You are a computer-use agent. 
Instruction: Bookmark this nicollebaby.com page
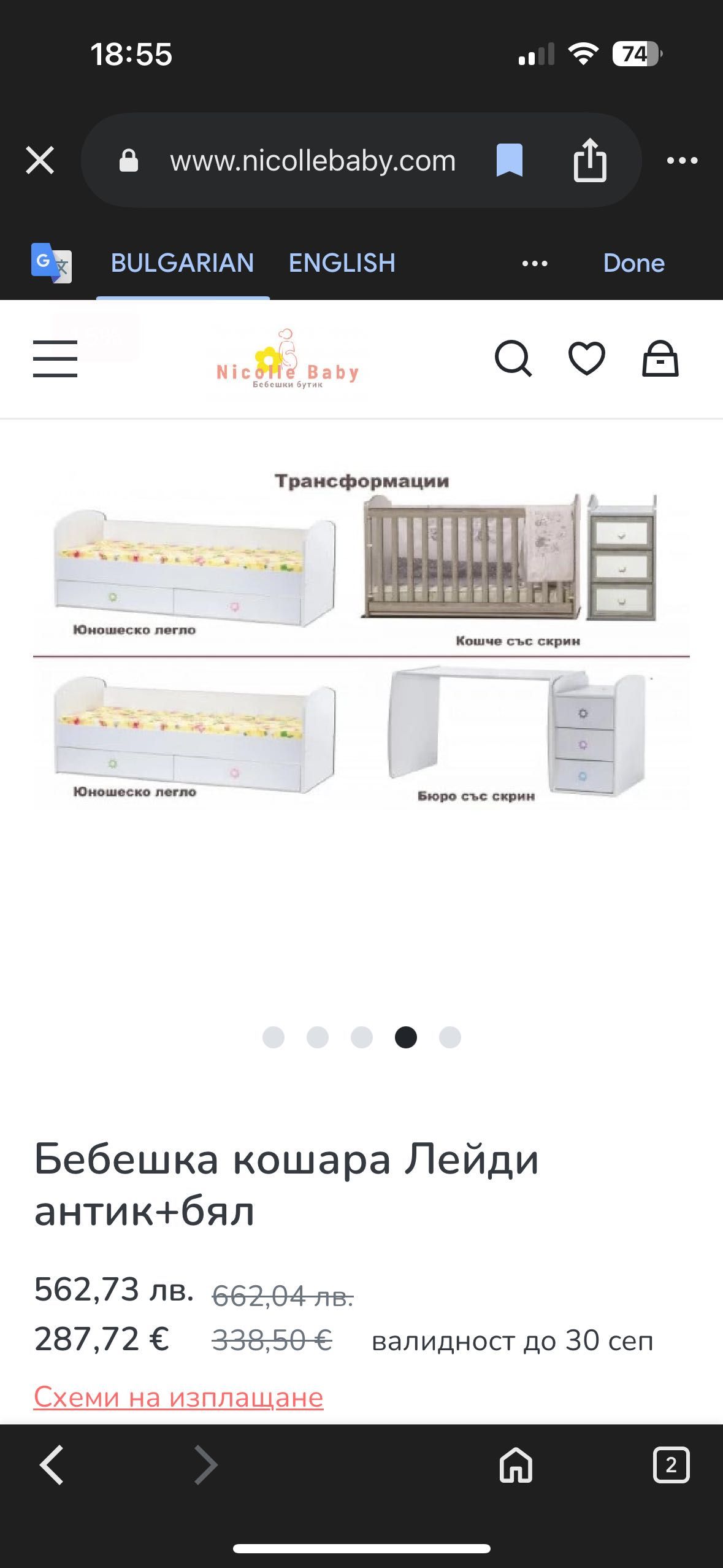coord(509,161)
